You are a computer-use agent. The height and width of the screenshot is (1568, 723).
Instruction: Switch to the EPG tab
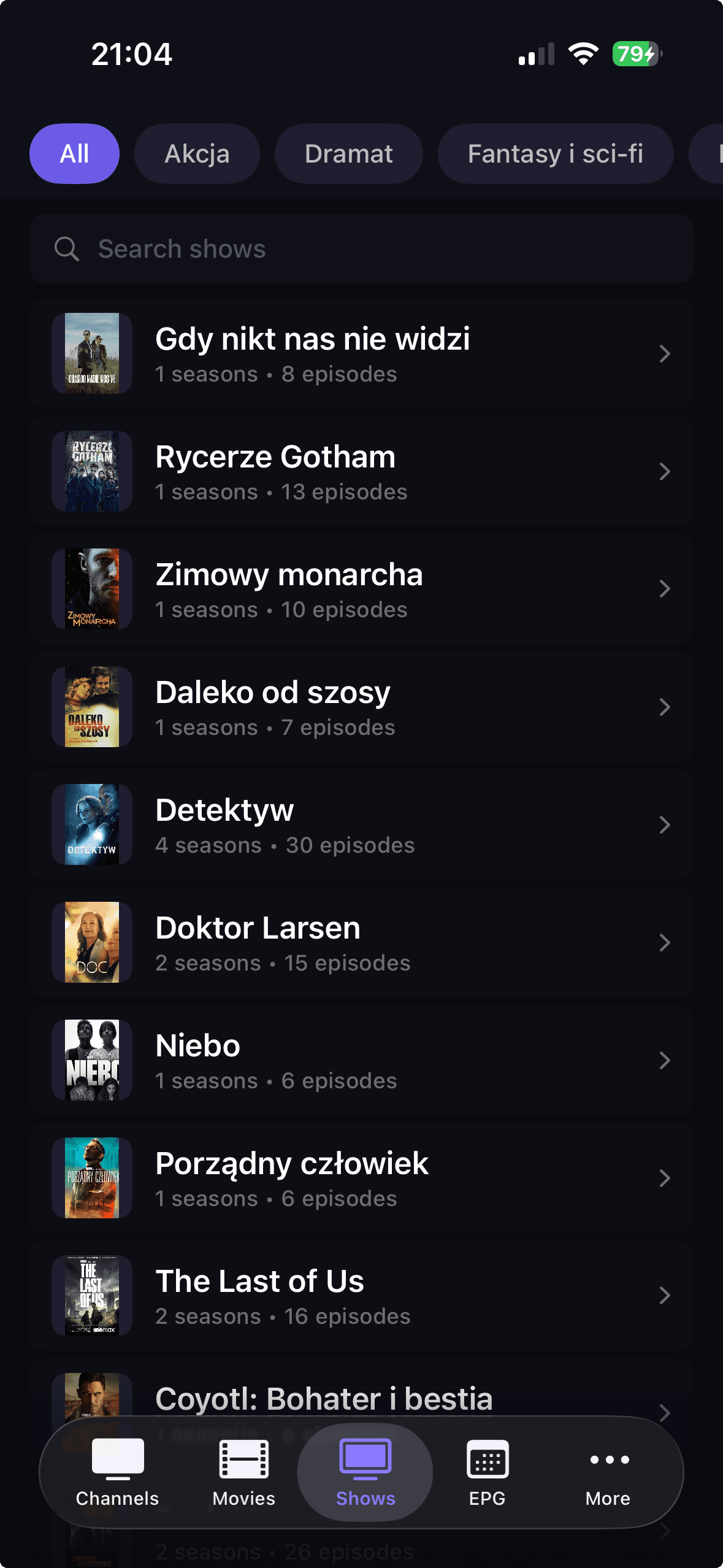pos(486,1471)
